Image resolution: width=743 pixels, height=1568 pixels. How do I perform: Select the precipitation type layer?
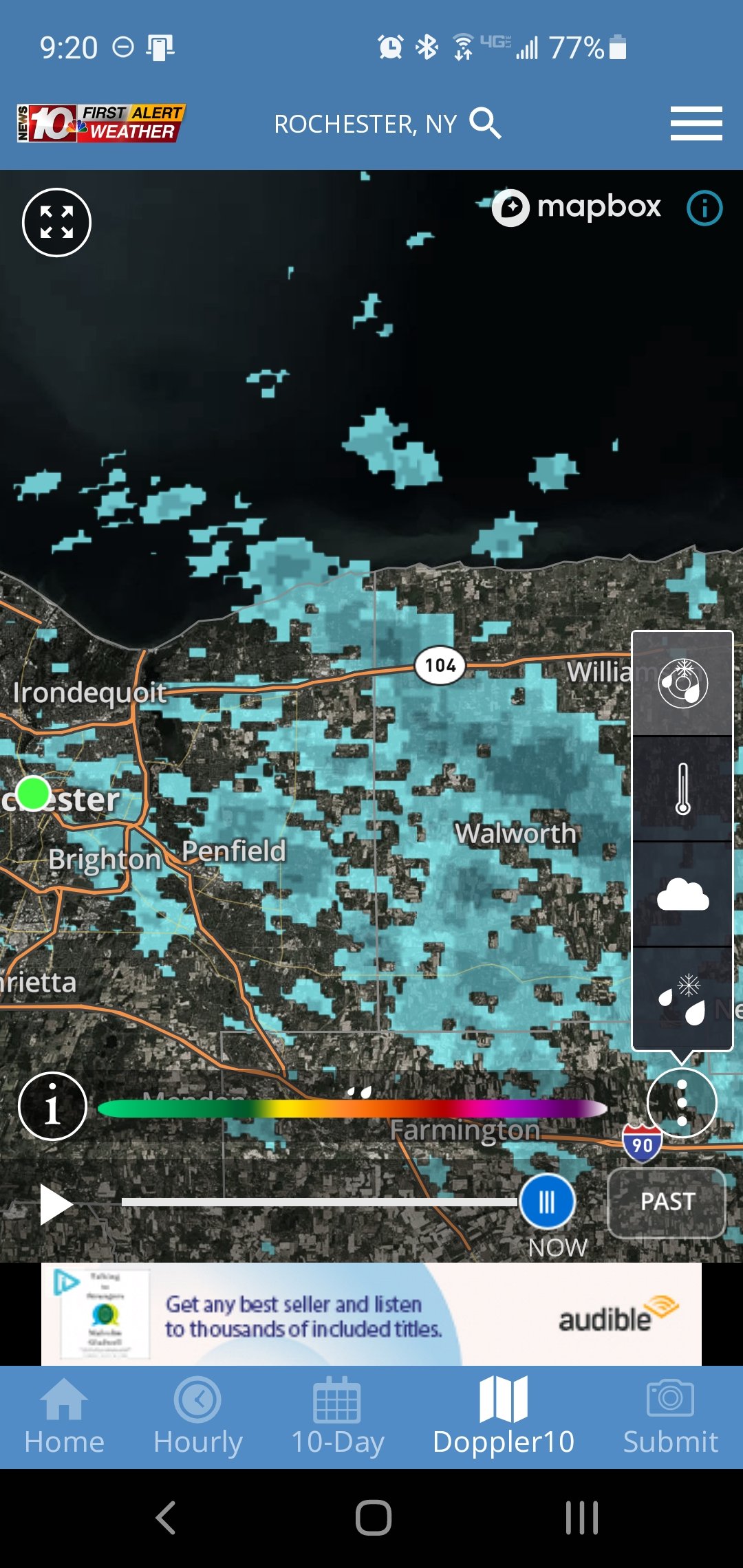point(682,999)
